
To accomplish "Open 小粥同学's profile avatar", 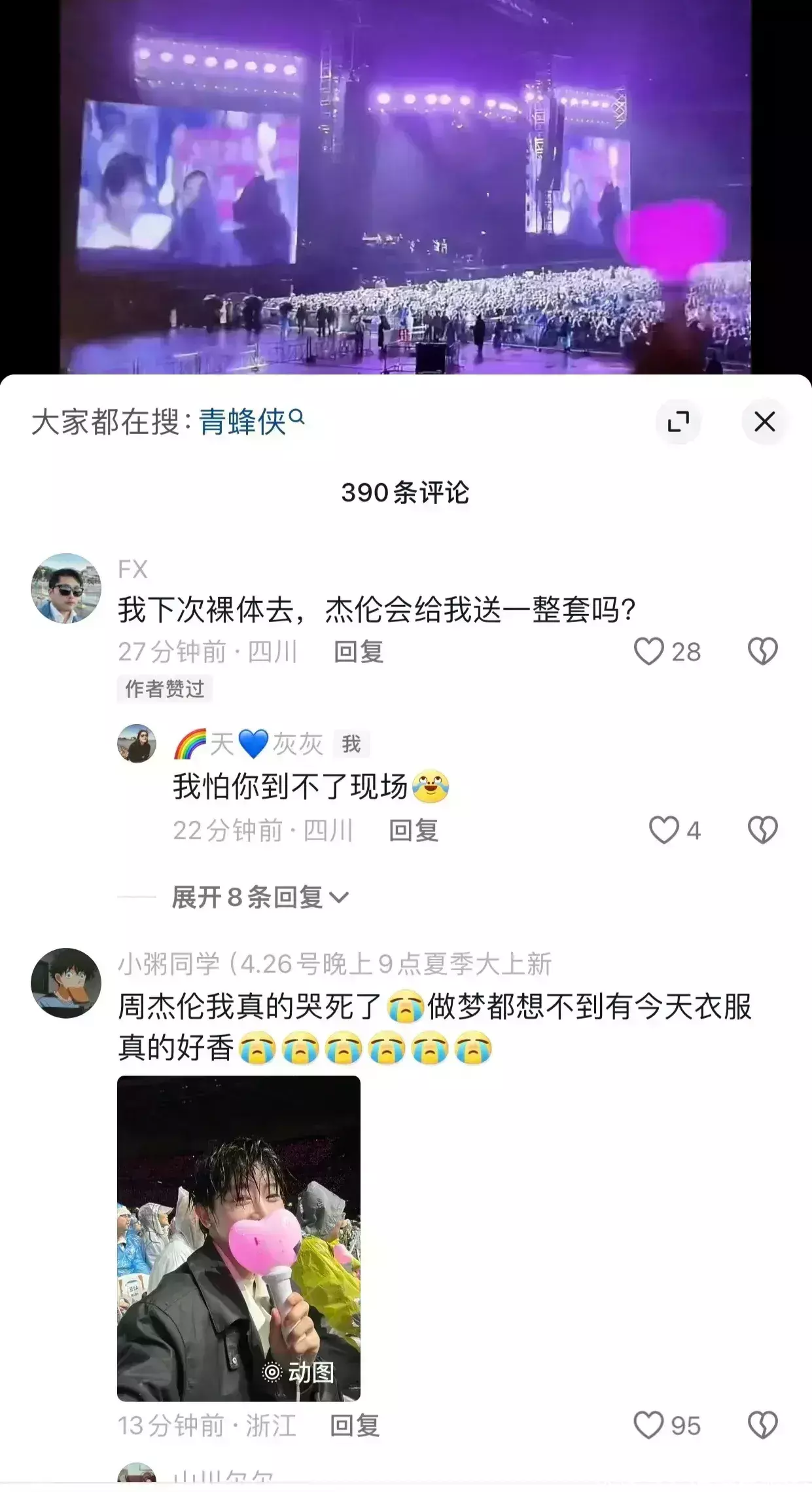I will 66,983.
